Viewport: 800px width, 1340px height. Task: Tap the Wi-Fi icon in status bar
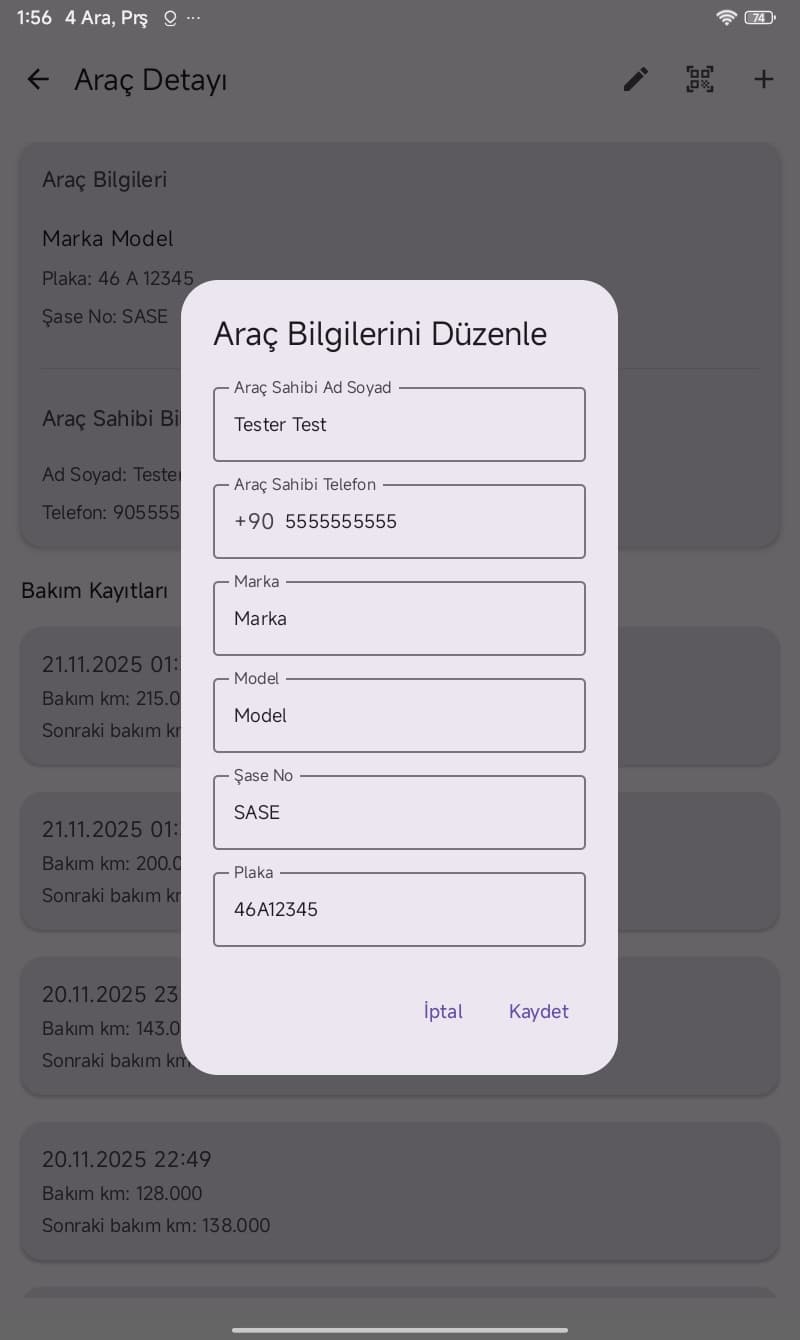click(x=726, y=17)
